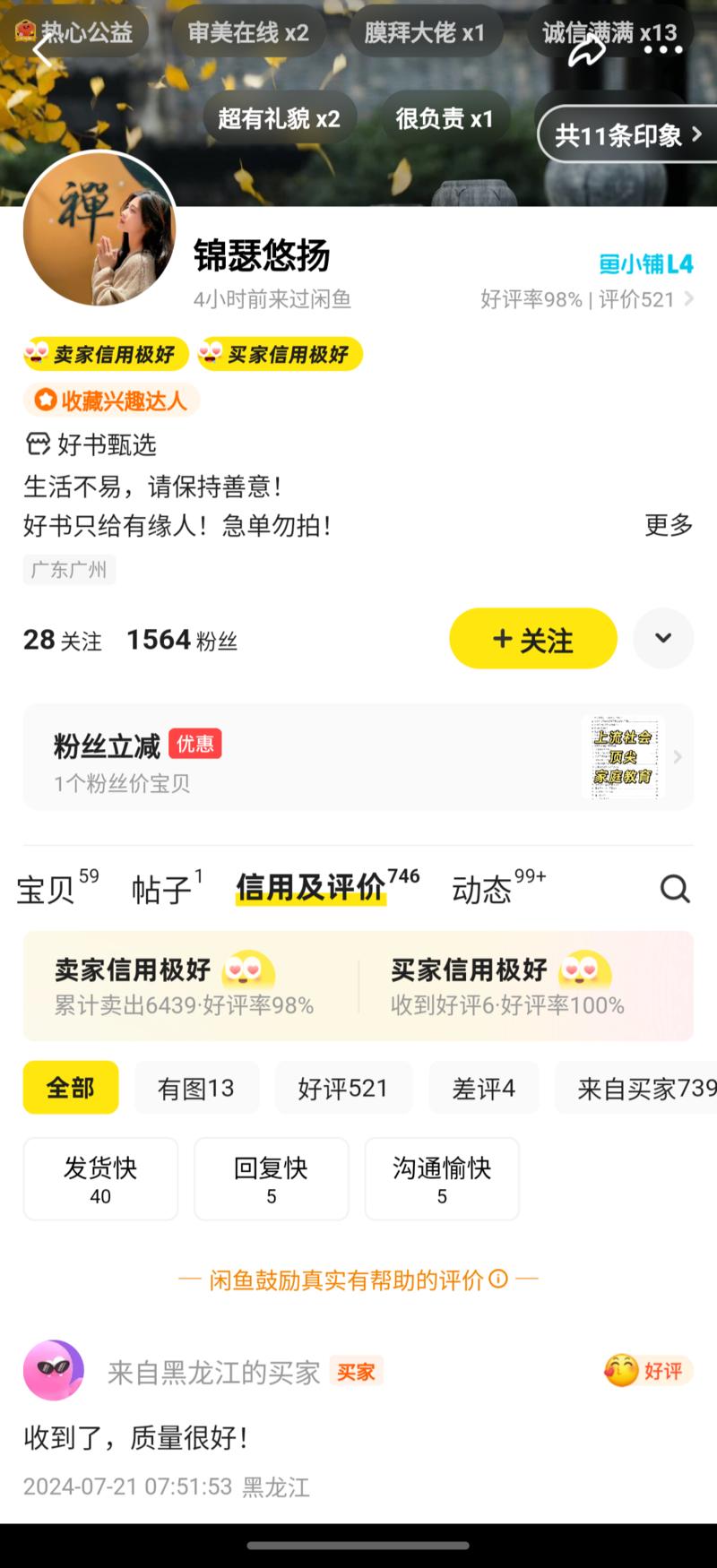This screenshot has width=717, height=1568.
Task: Select the 发货快 review tag
Action: tap(100, 1179)
